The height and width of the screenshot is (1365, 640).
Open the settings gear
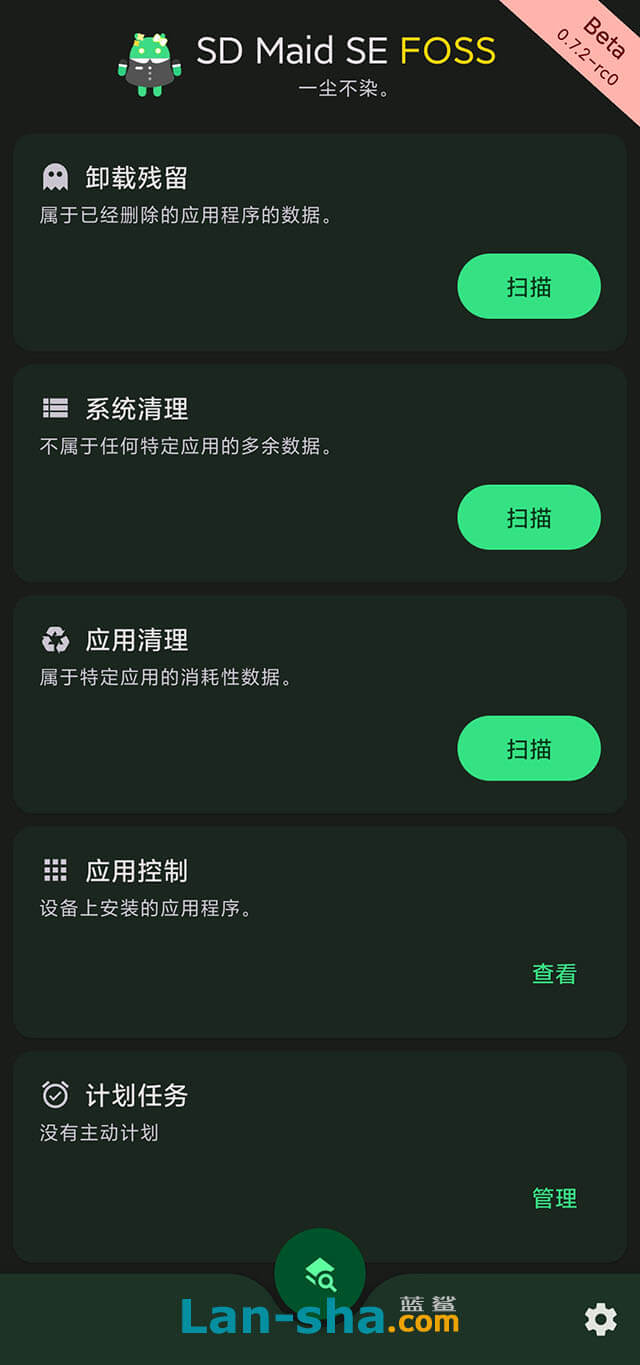tap(601, 1319)
